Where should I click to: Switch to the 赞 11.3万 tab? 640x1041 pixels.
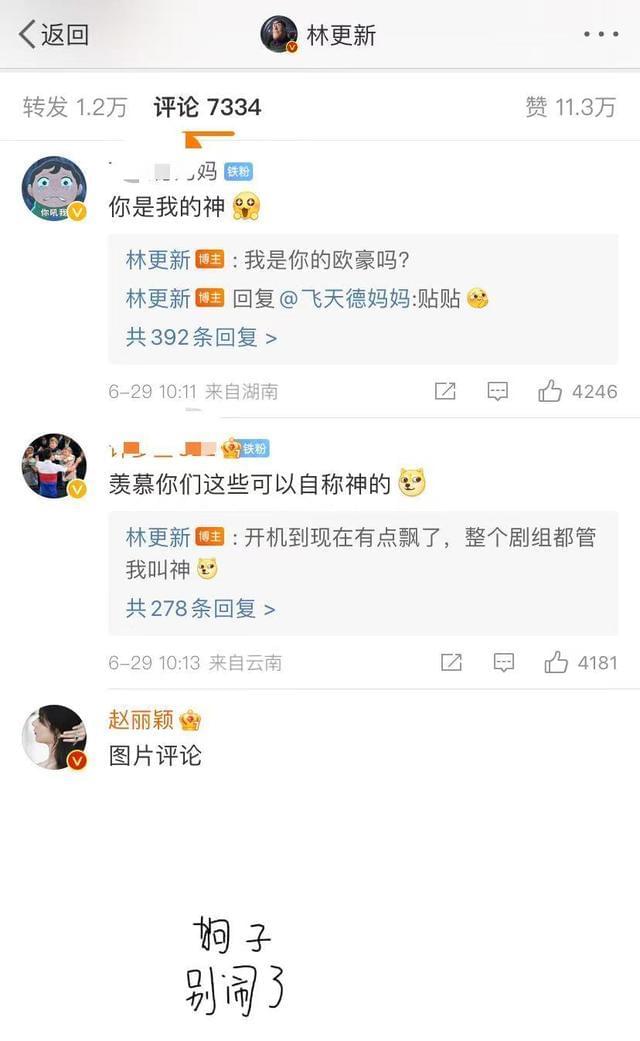pyautogui.click(x=570, y=108)
